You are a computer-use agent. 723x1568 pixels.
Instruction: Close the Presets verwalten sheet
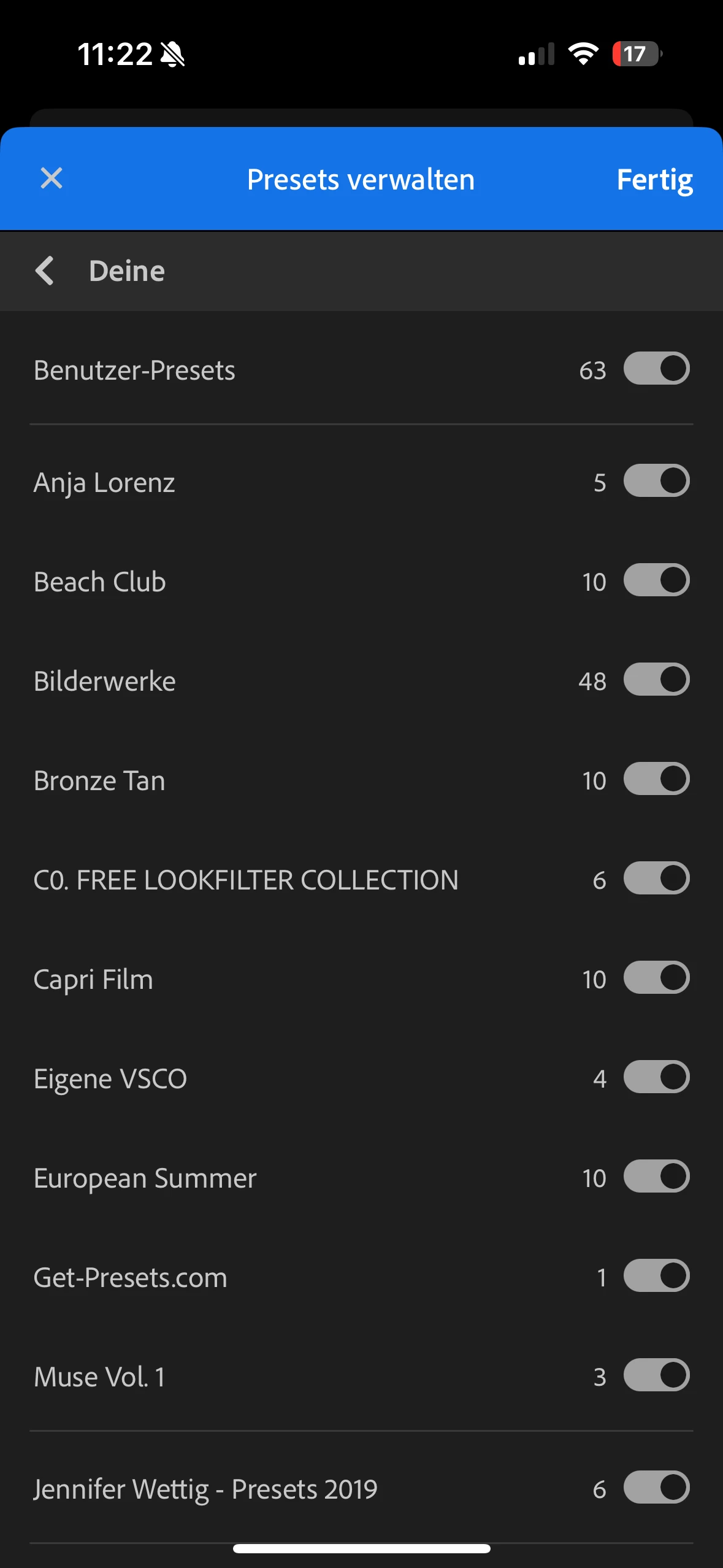coord(52,179)
